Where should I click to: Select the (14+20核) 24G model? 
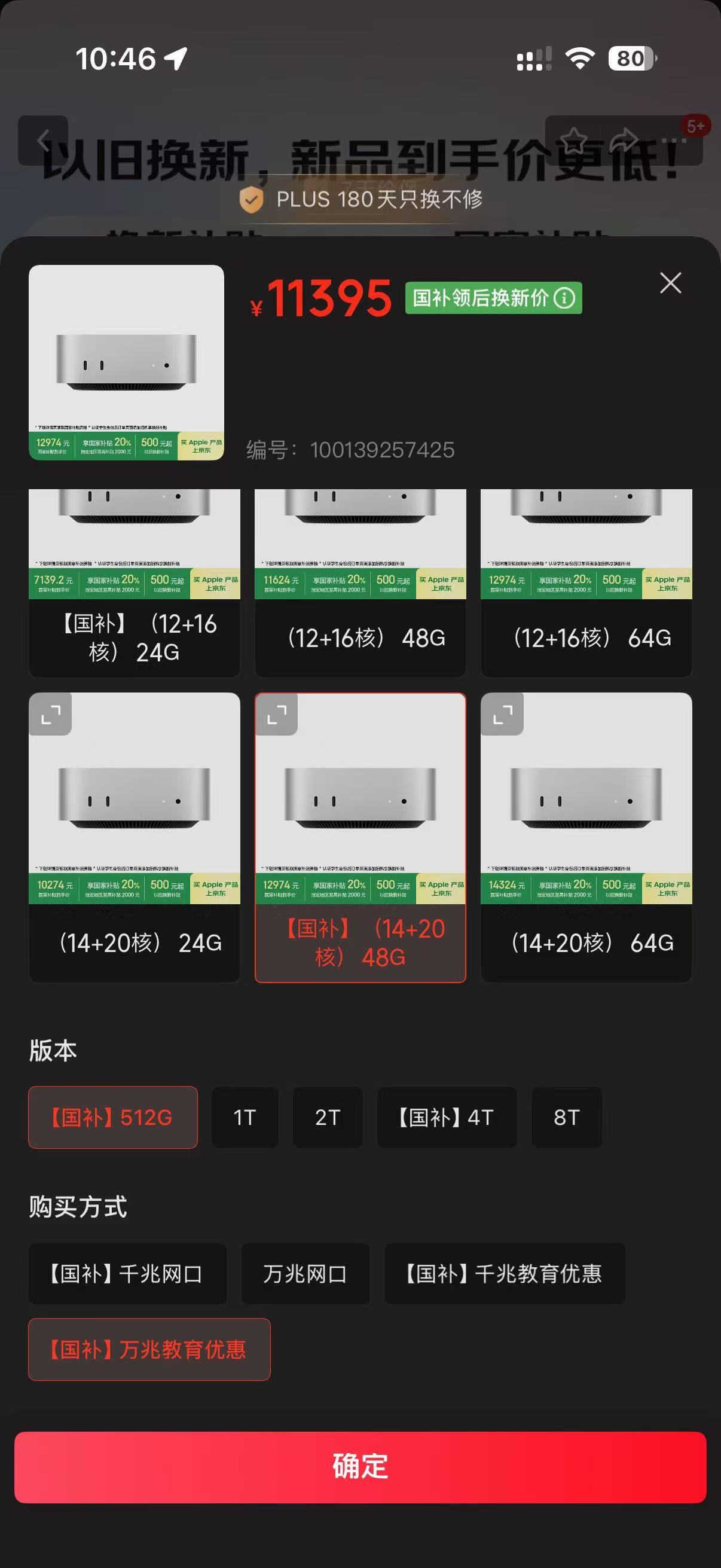[x=134, y=941]
